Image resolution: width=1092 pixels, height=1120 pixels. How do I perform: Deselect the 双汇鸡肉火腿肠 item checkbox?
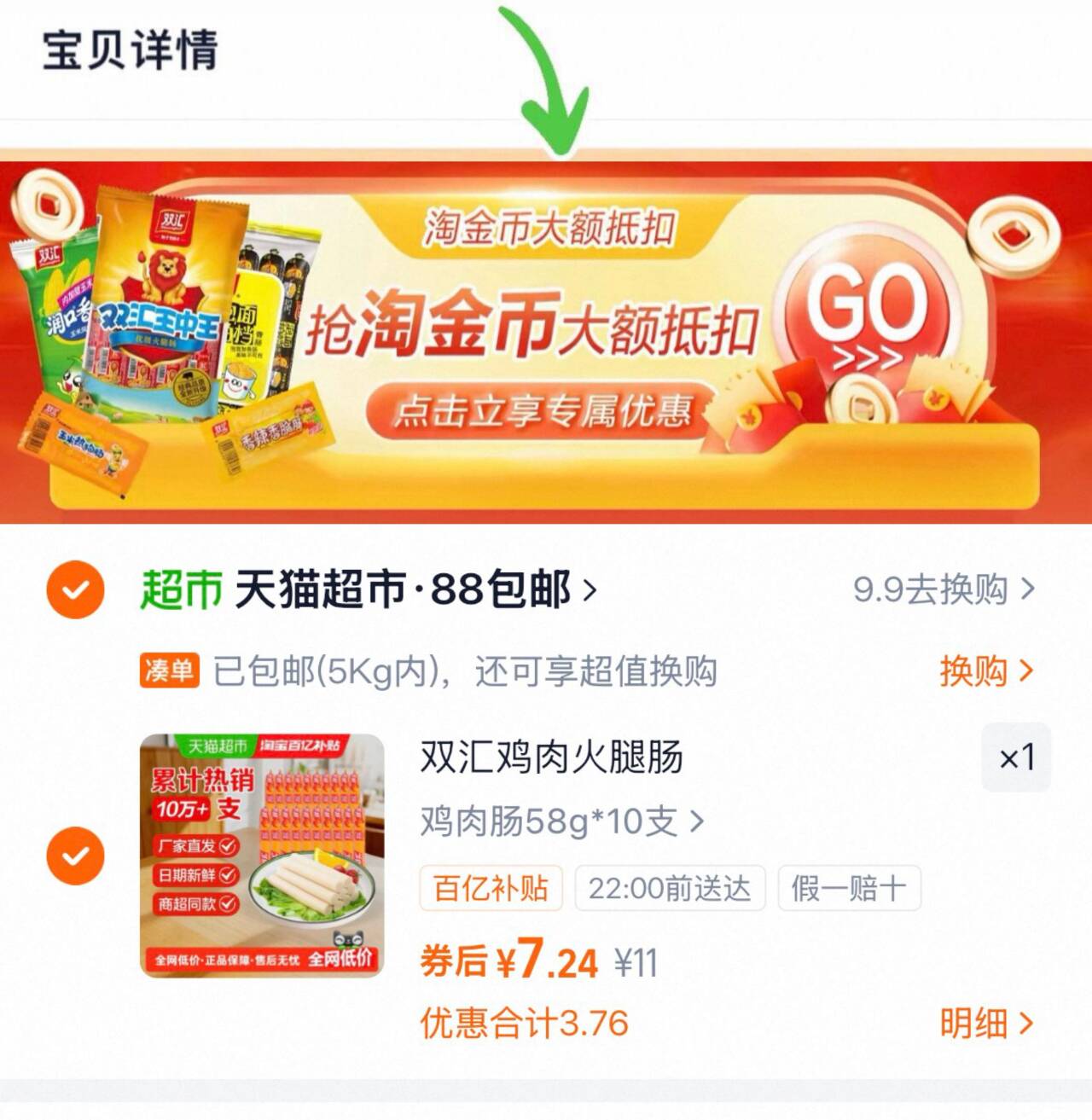(76, 856)
